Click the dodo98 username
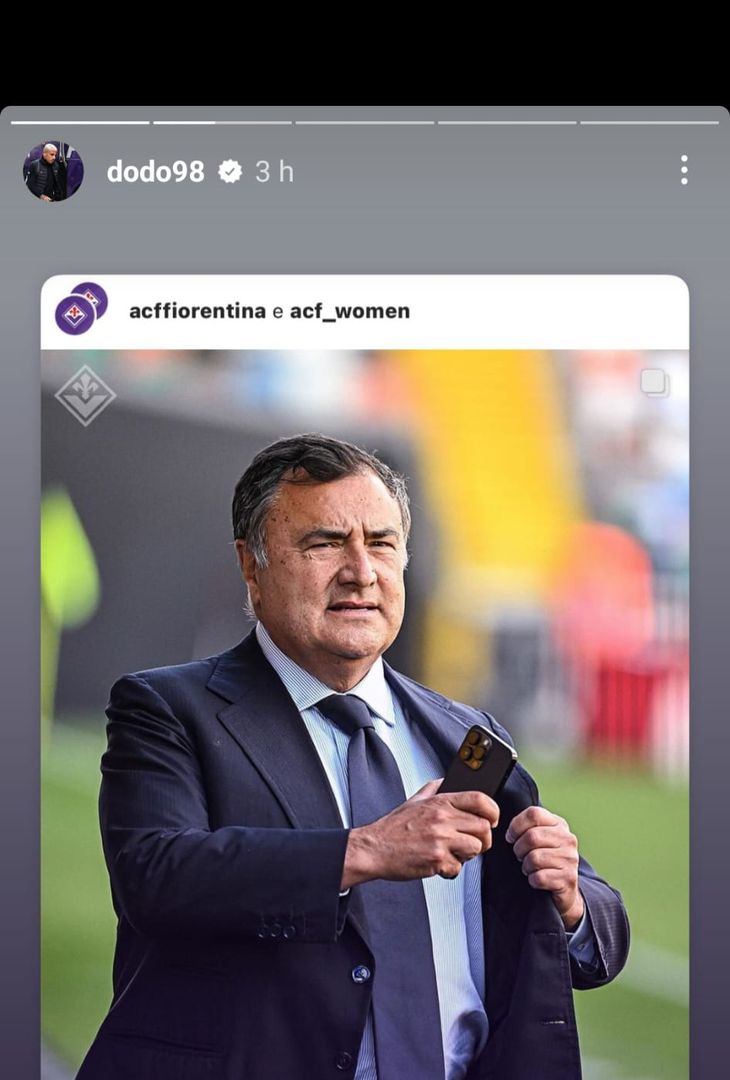This screenshot has height=1080, width=730. (x=155, y=170)
